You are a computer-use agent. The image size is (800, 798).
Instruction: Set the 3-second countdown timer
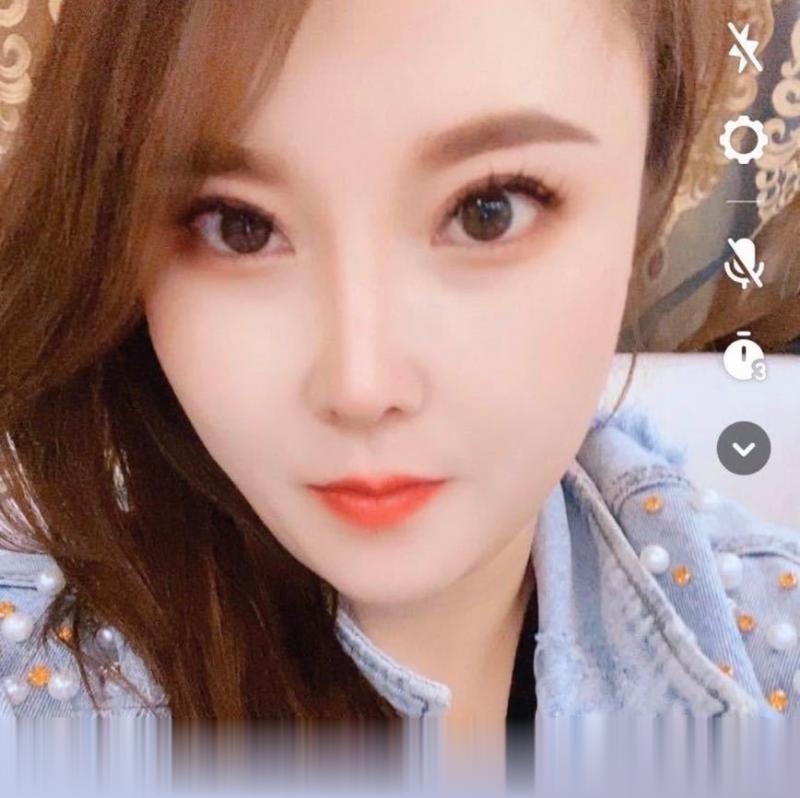[x=744, y=357]
